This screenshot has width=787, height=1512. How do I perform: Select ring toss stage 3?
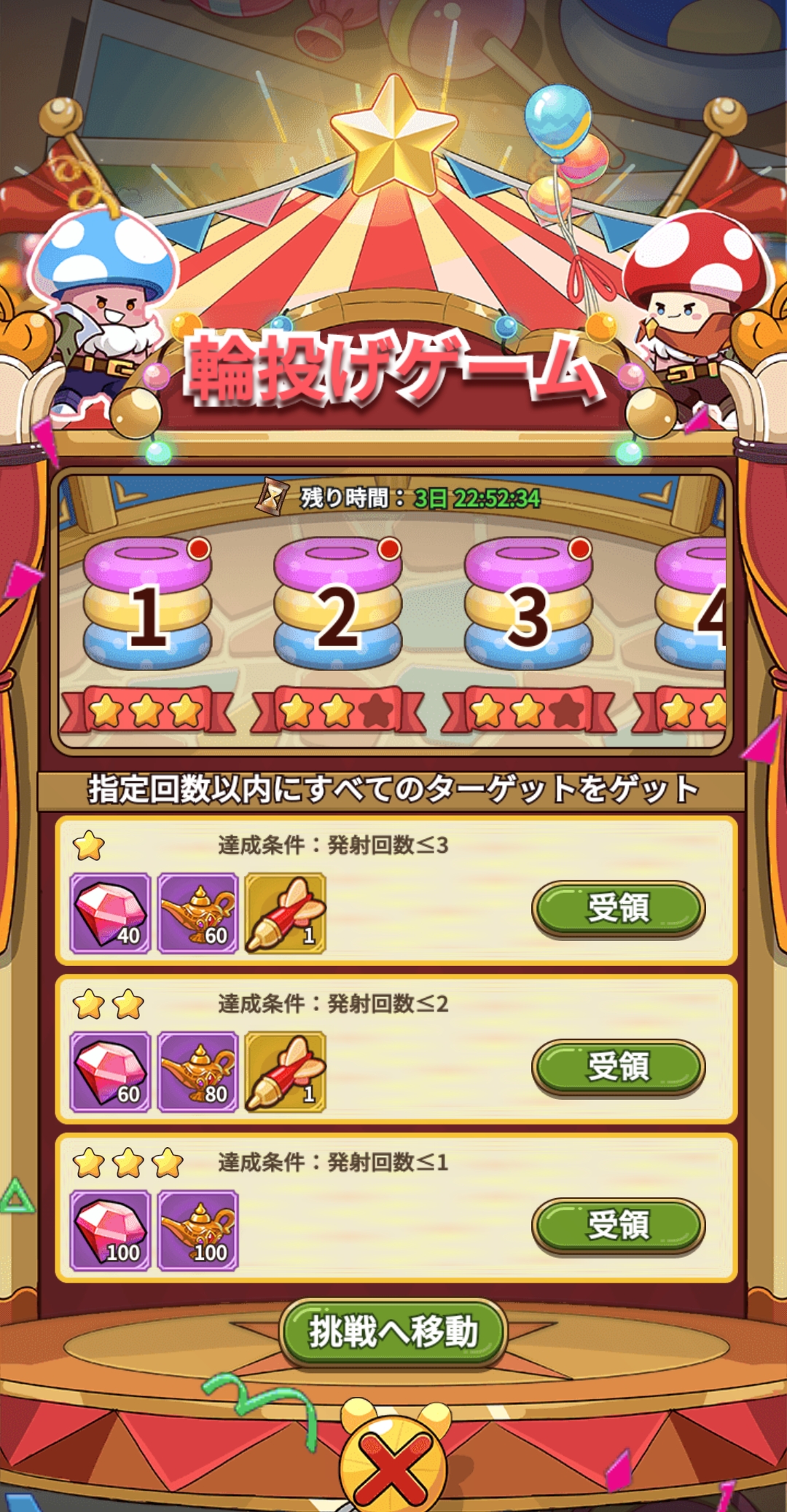[528, 605]
